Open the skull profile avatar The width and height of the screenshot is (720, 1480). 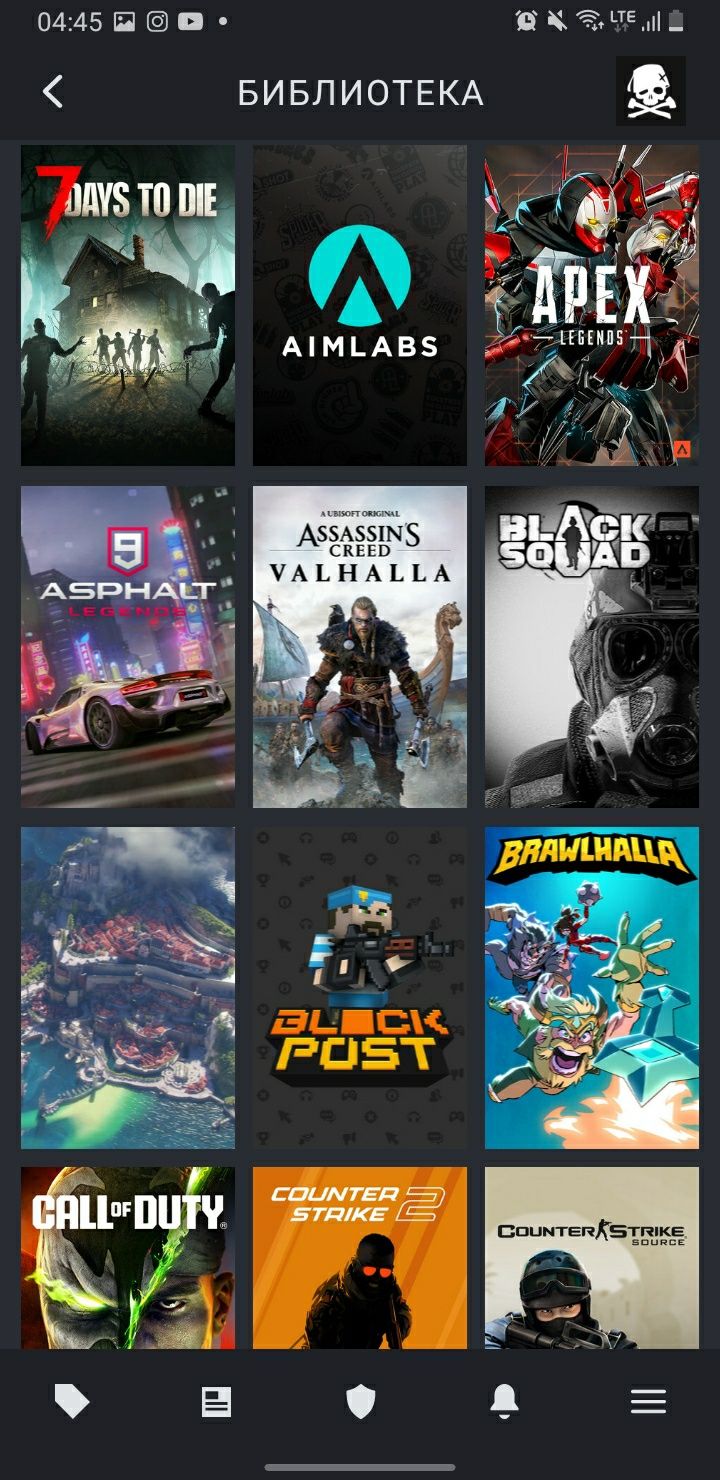[650, 92]
